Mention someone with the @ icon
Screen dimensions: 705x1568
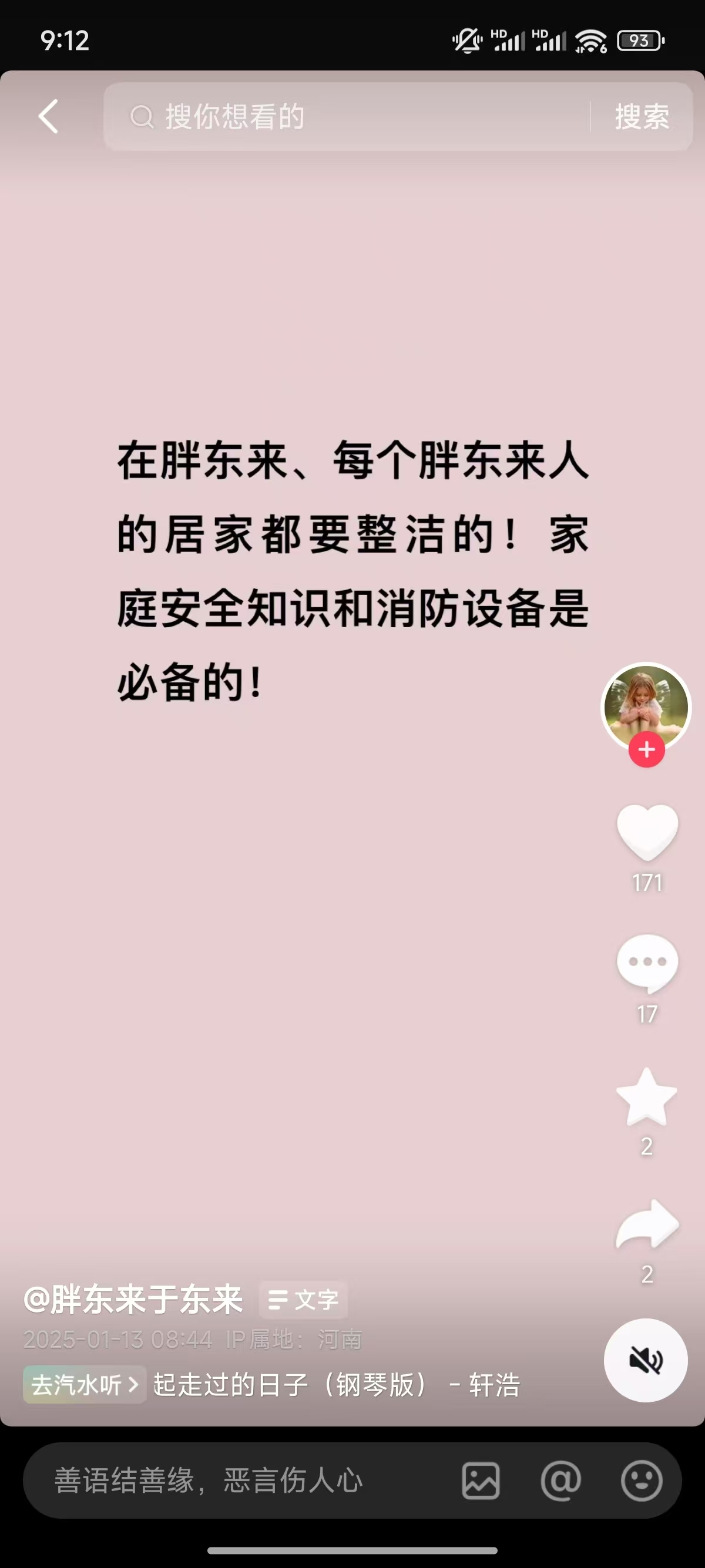tap(560, 1480)
